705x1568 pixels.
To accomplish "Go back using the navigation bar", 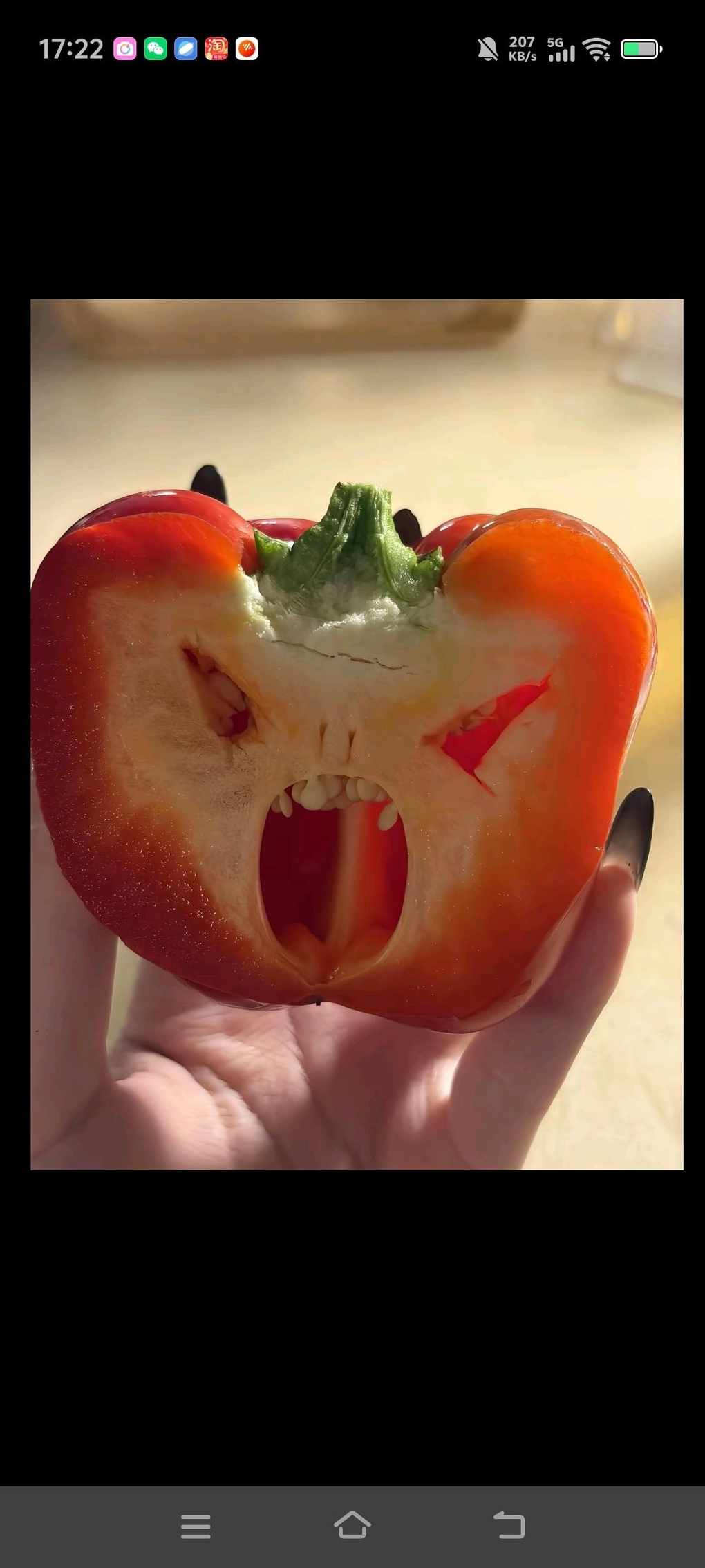I will point(509,1524).
